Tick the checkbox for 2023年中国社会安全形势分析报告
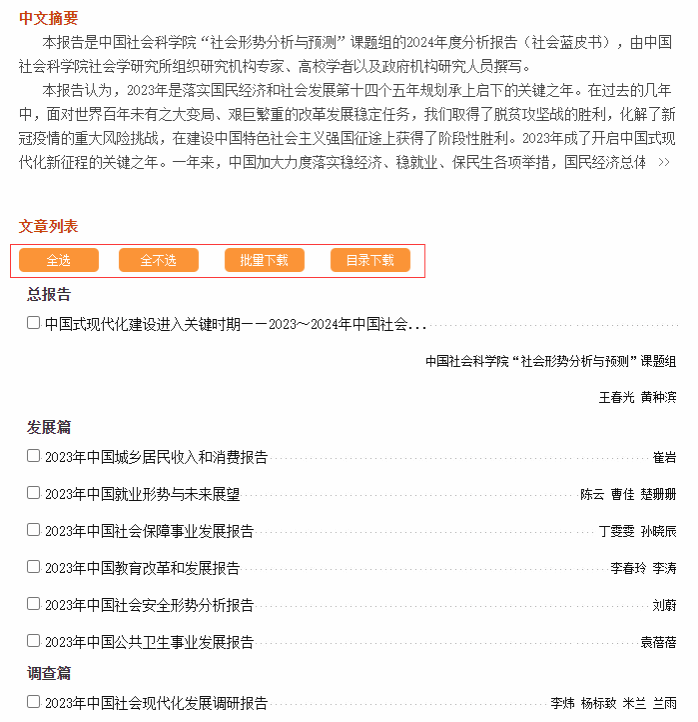The width and height of the screenshot is (698, 722). point(34,604)
